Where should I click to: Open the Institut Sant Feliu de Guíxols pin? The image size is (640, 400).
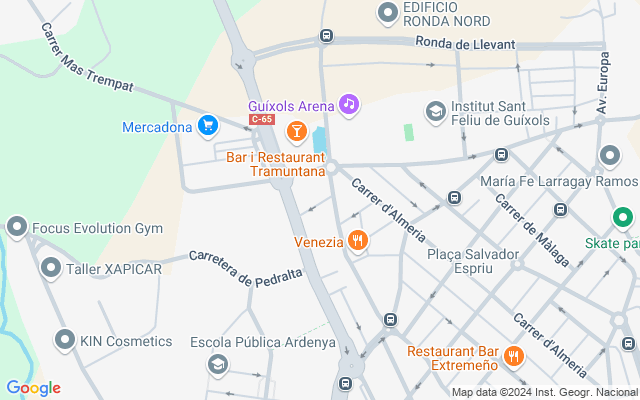point(435,111)
